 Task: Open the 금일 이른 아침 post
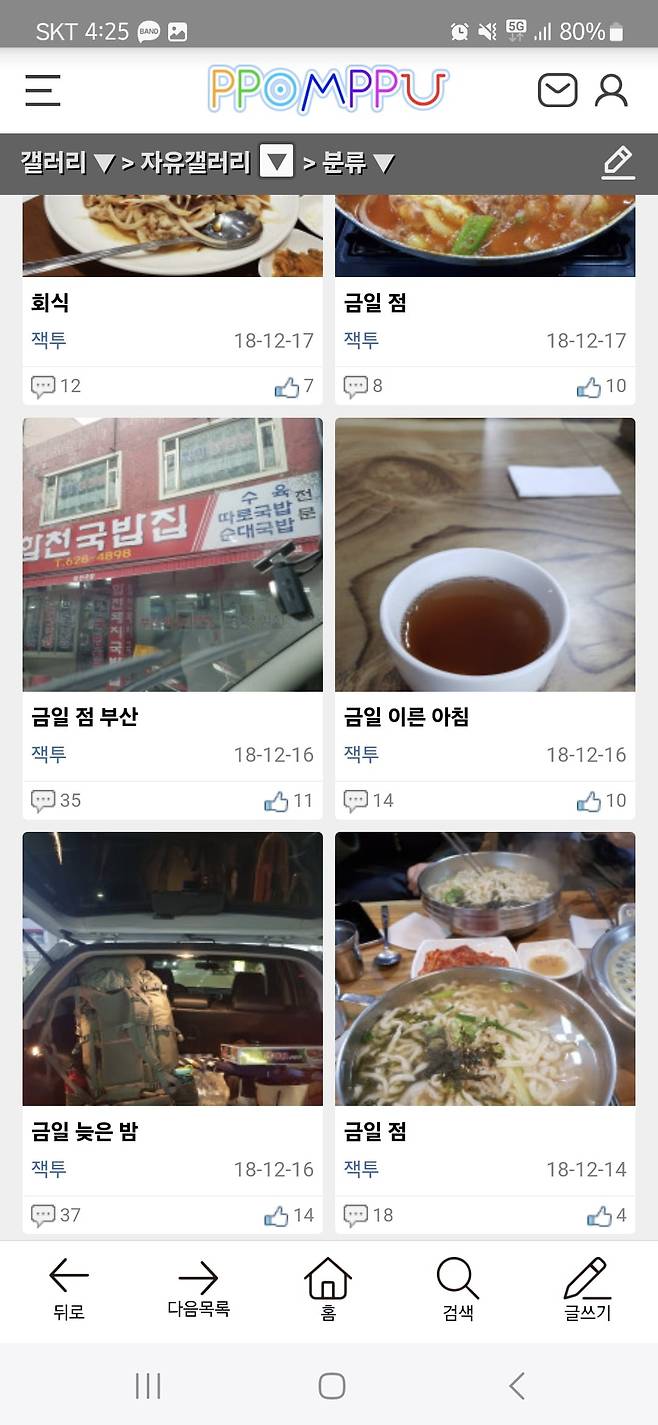[x=406, y=717]
